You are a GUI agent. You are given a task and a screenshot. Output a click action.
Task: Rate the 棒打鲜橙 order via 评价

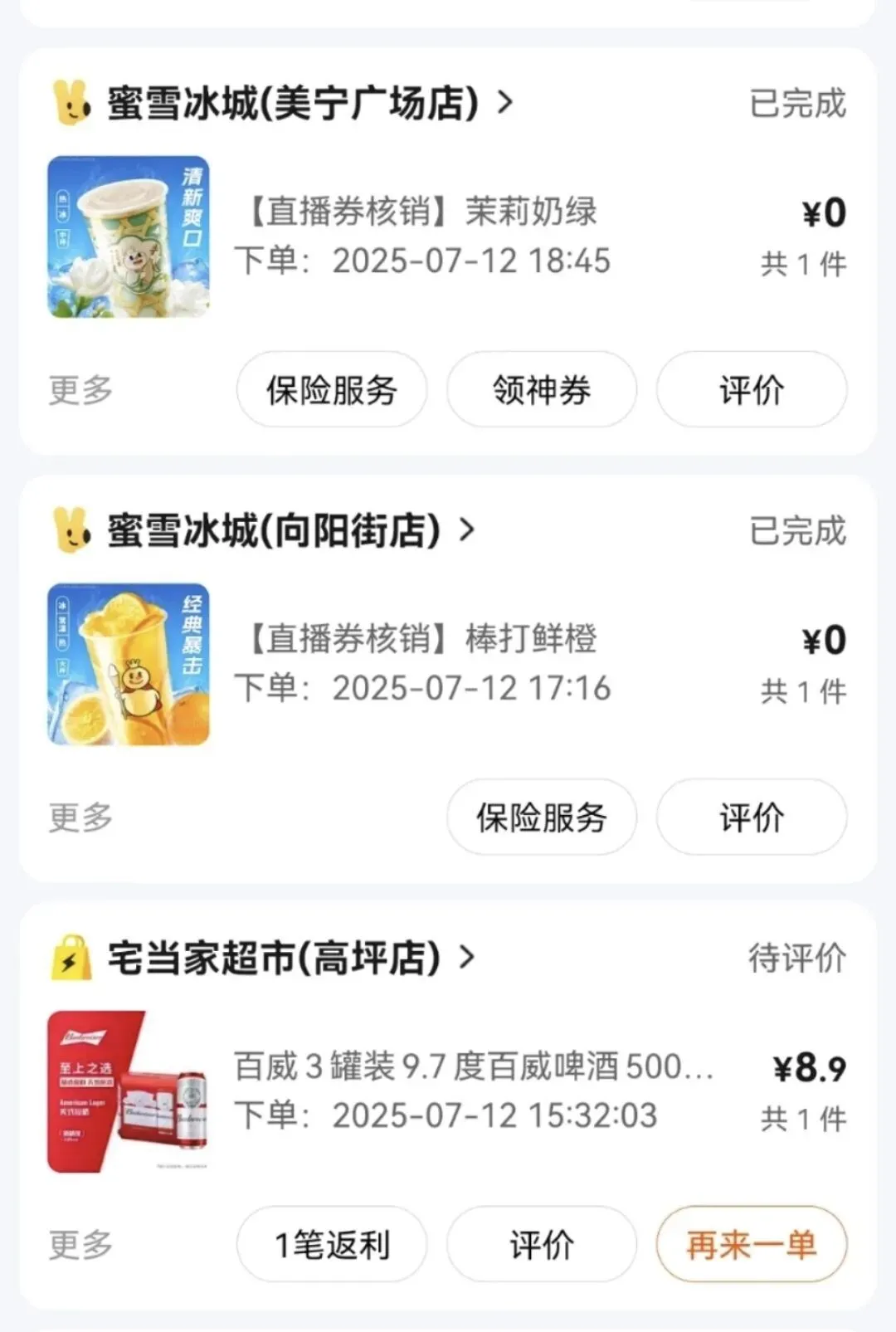(751, 817)
